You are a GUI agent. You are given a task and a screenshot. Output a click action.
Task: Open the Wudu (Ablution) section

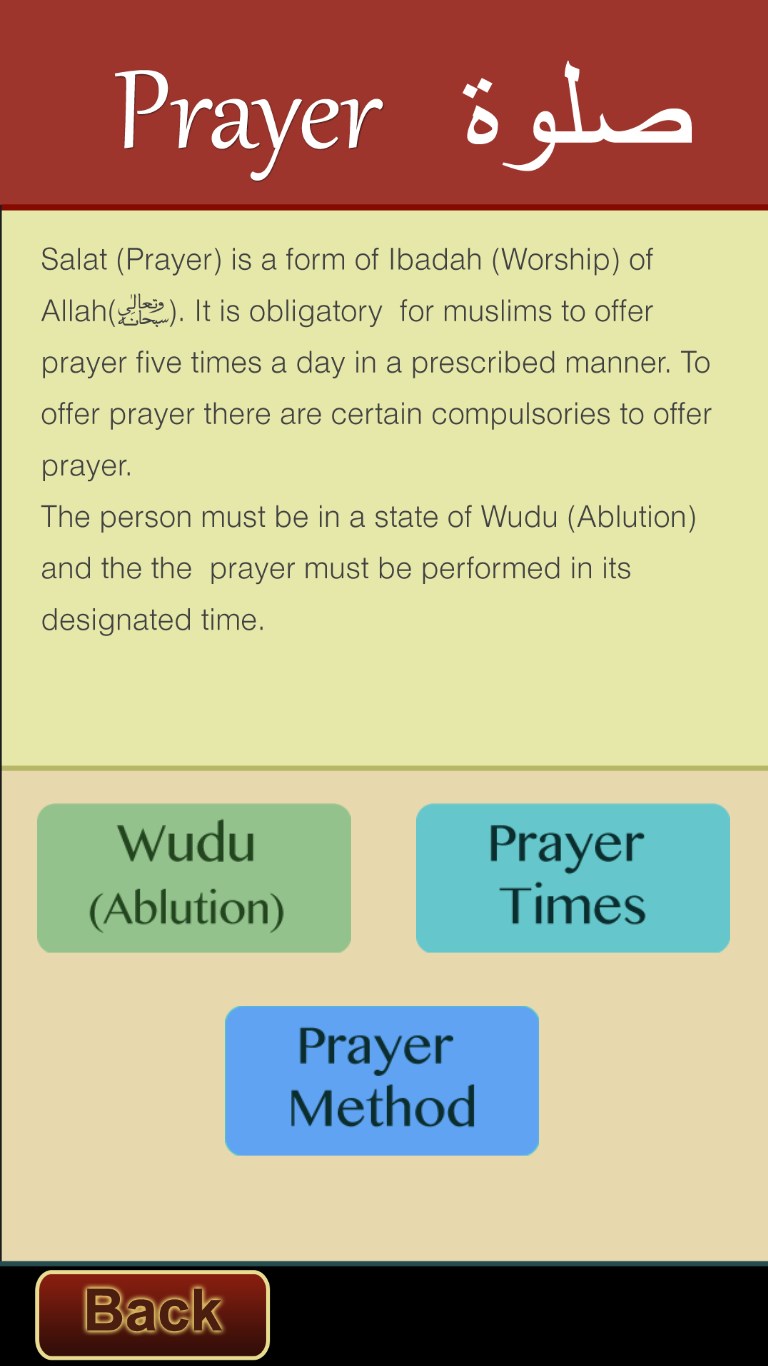pos(193,878)
